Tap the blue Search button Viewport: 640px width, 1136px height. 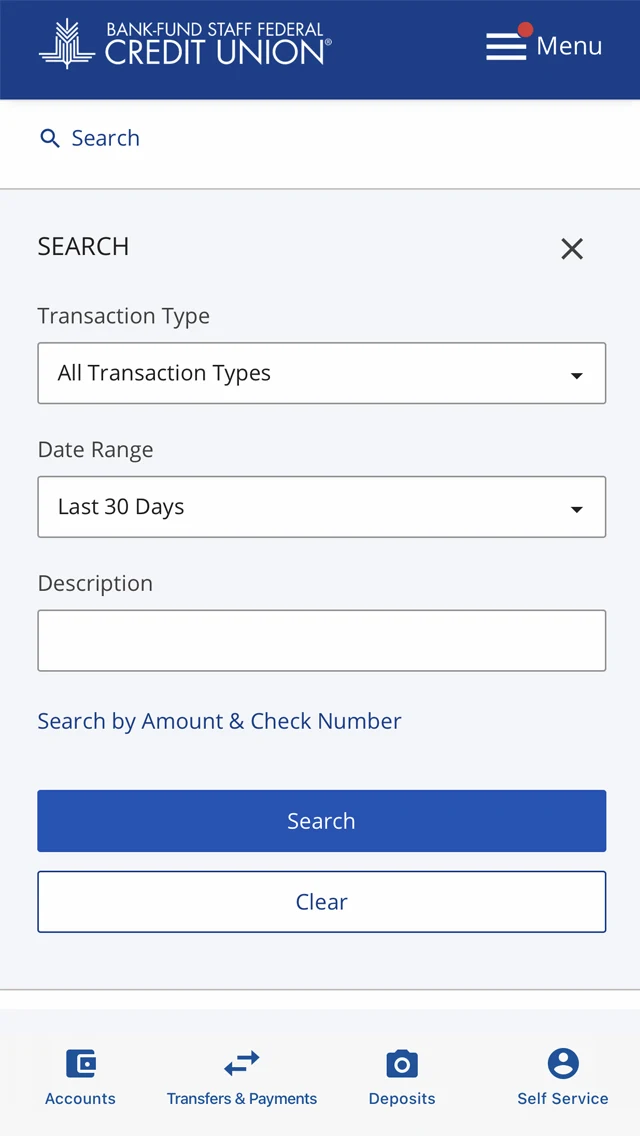tap(321, 821)
